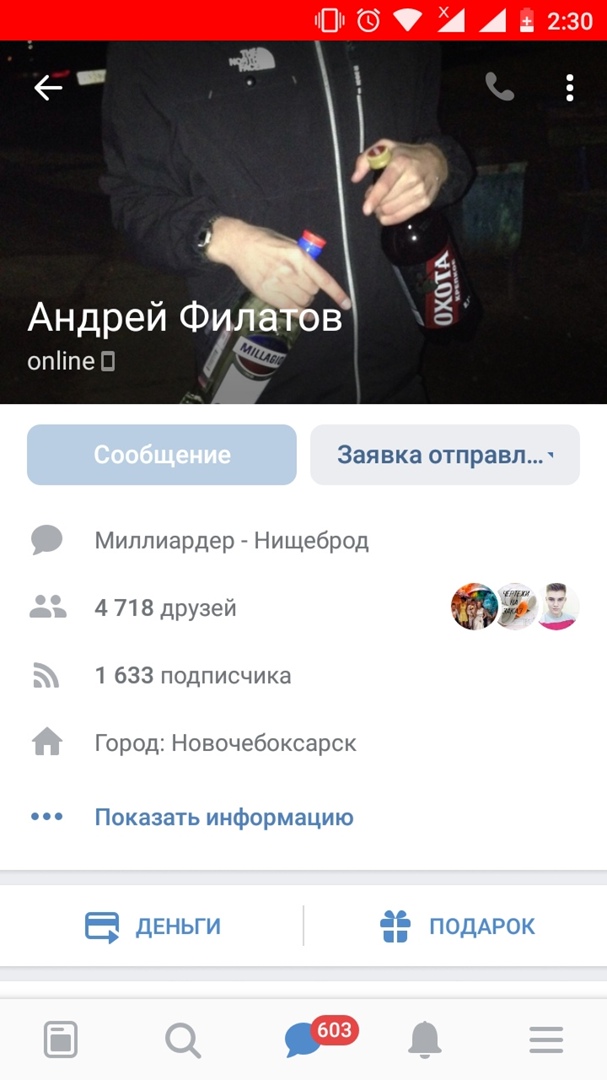The width and height of the screenshot is (607, 1080).
Task: Tap the Сообщение button
Action: pyautogui.click(x=162, y=455)
